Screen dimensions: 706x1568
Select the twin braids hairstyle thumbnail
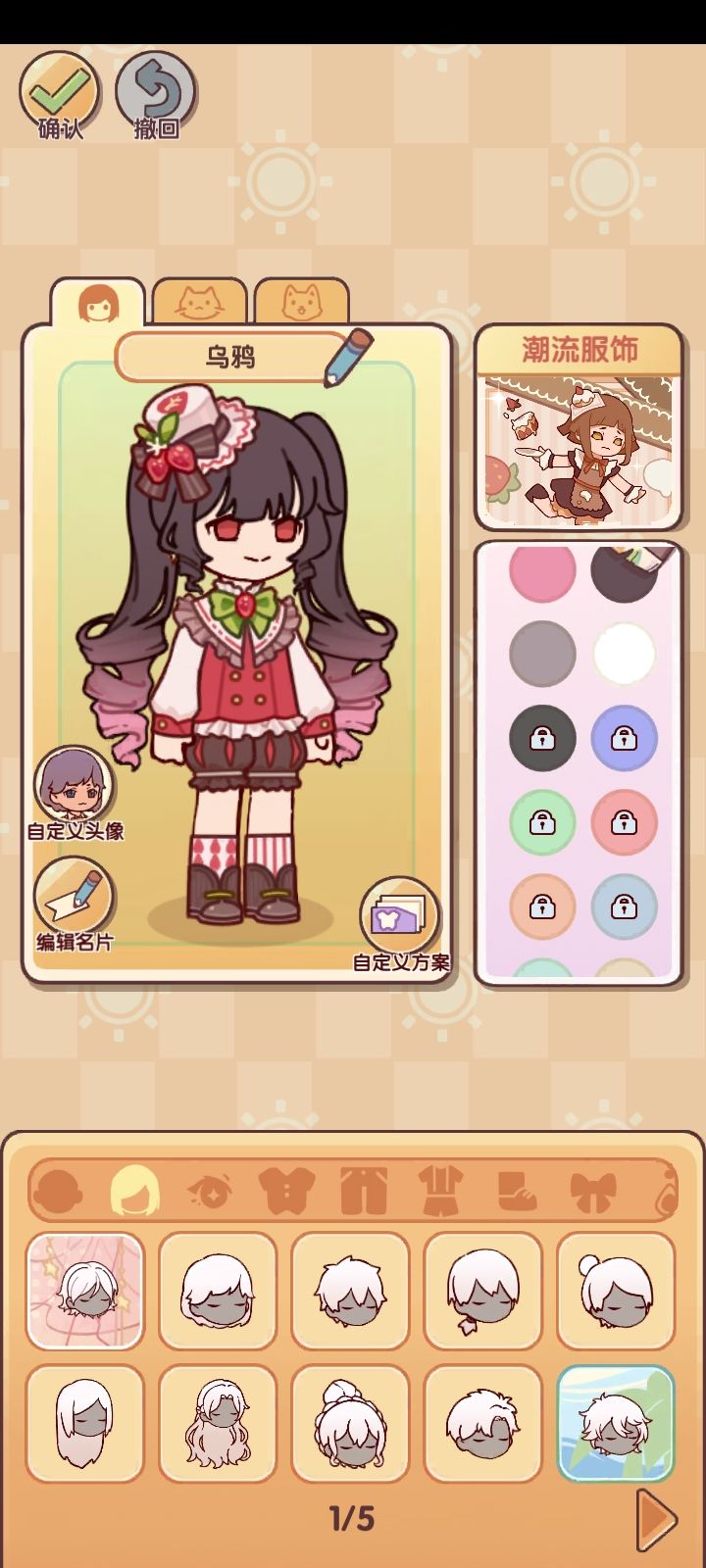coord(218,1423)
